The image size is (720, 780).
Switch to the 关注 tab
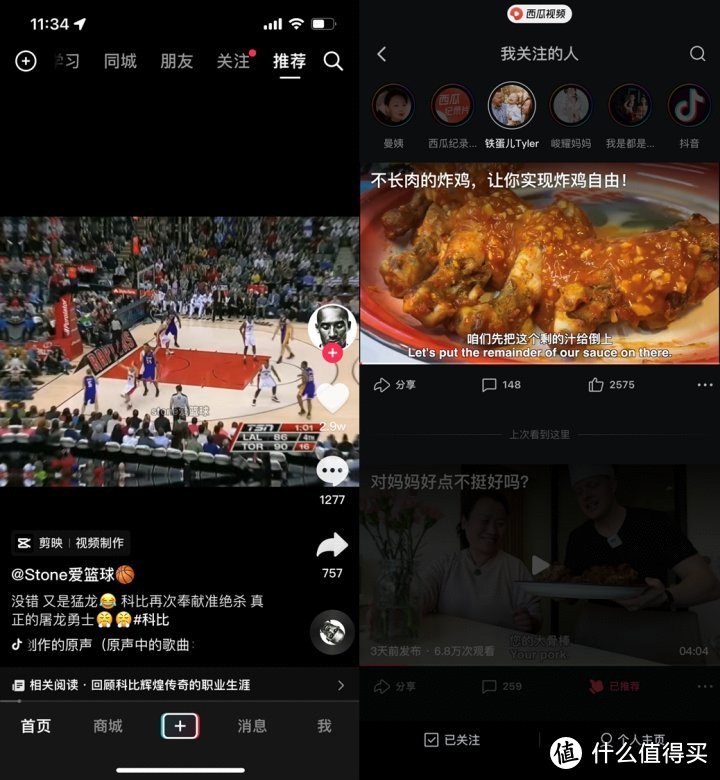(x=233, y=61)
